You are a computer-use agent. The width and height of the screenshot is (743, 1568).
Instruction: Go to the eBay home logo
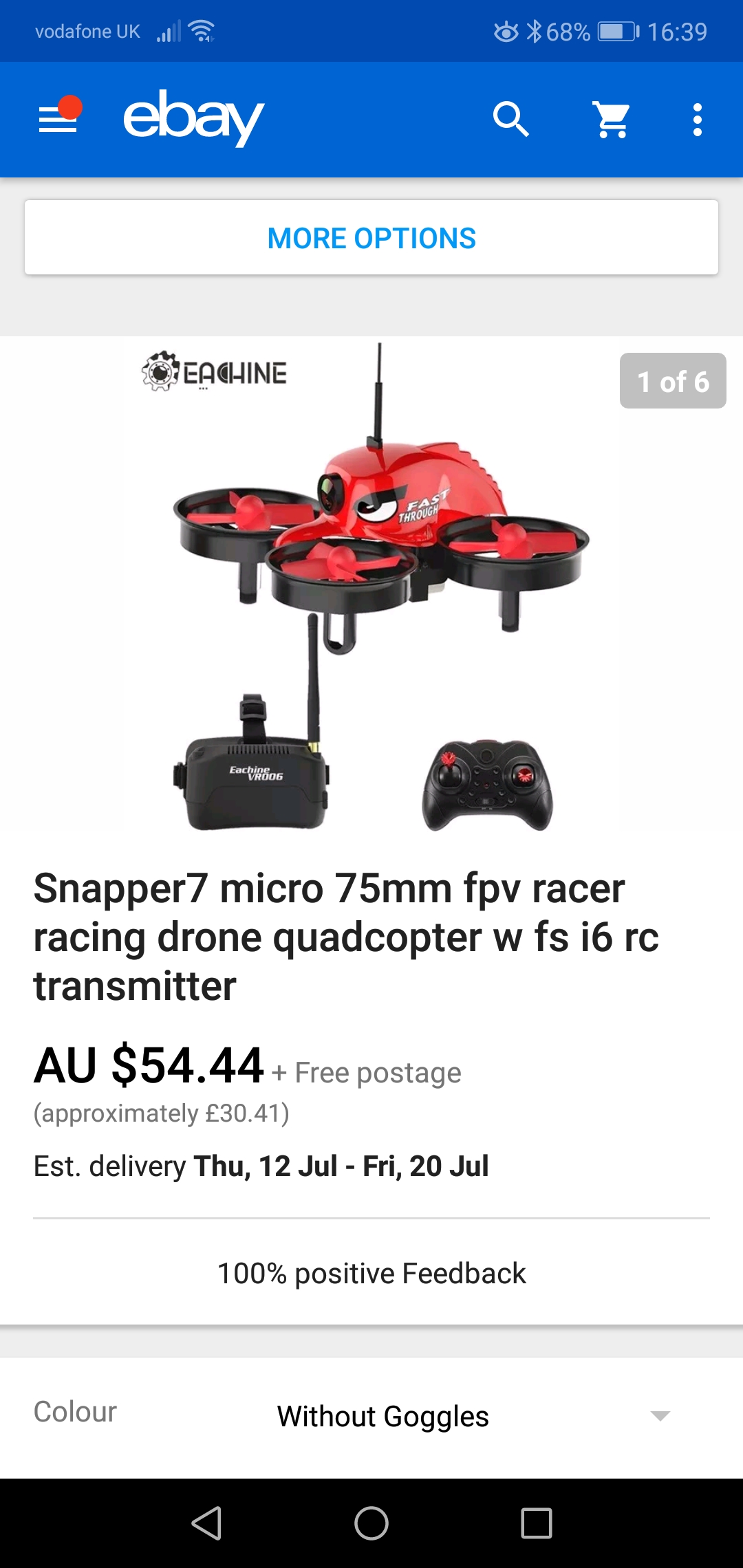[x=193, y=118]
